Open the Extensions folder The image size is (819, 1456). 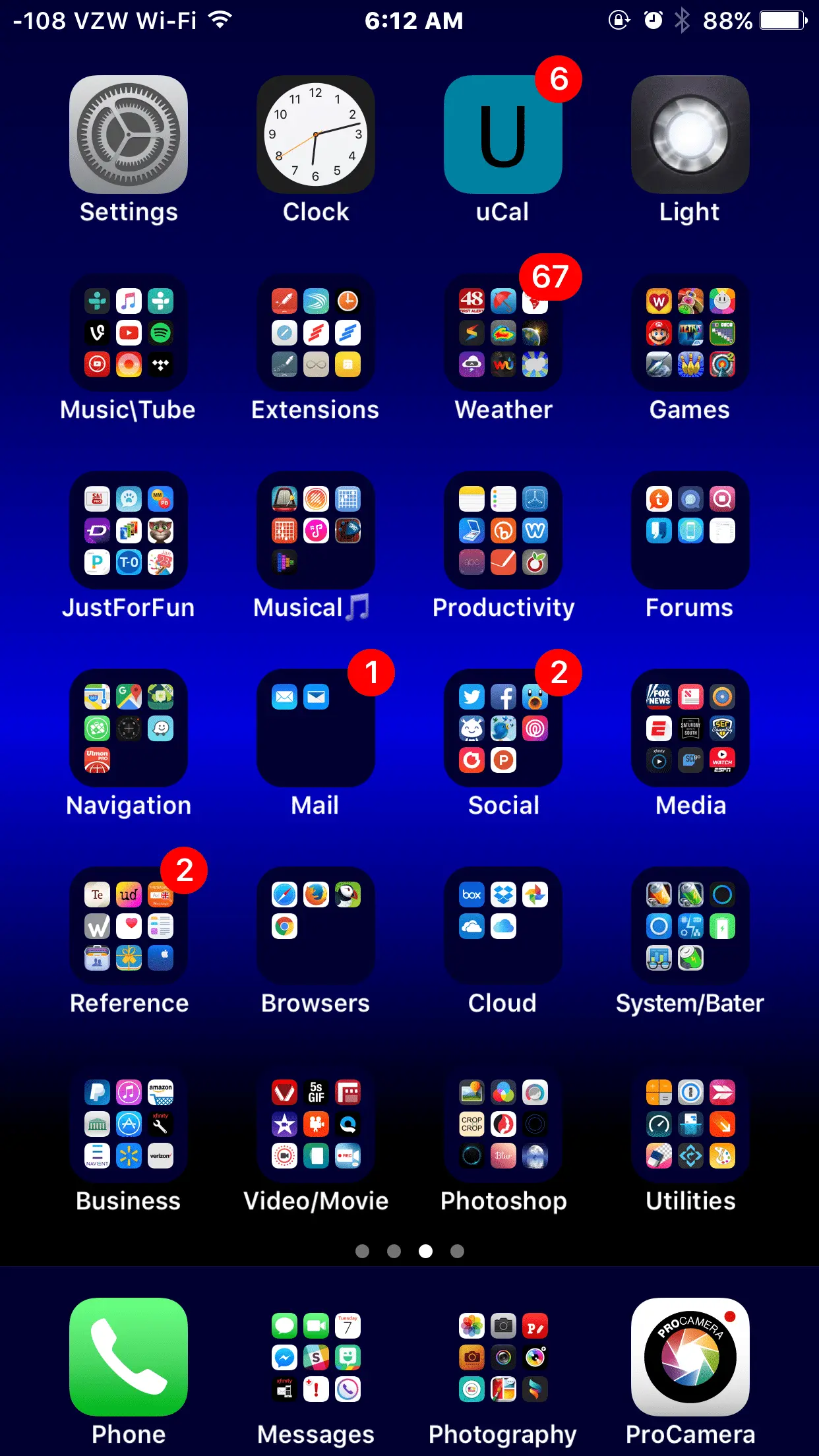[x=316, y=332]
